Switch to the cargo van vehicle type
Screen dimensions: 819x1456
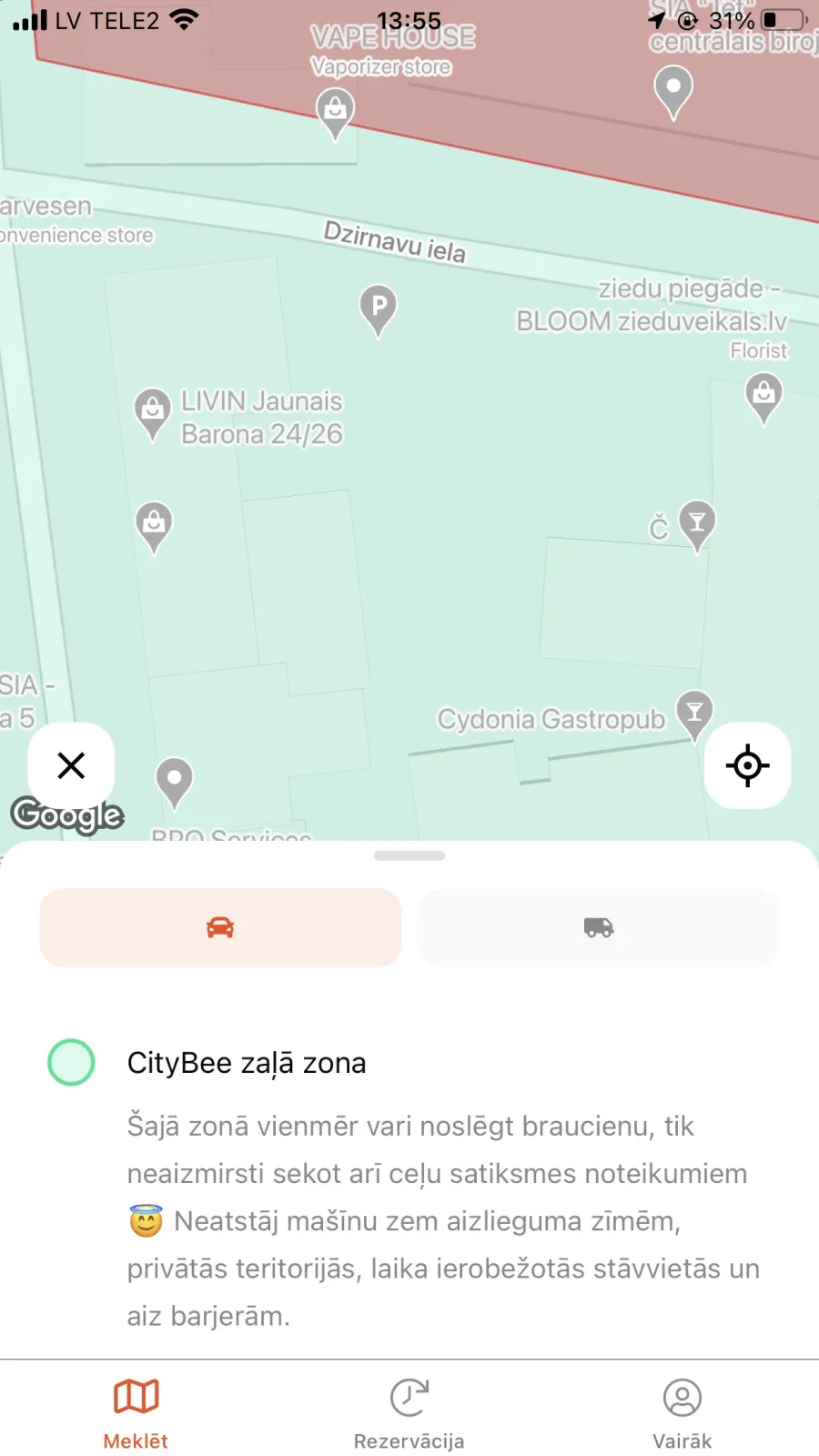click(x=598, y=927)
